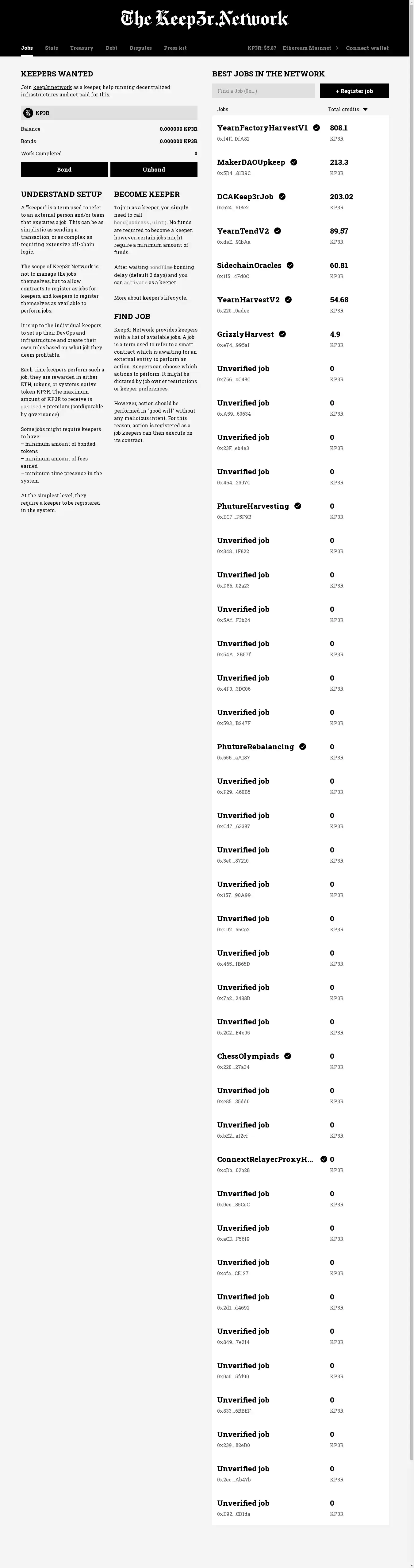
Task: Switch to the Stats tab
Action: (x=51, y=48)
